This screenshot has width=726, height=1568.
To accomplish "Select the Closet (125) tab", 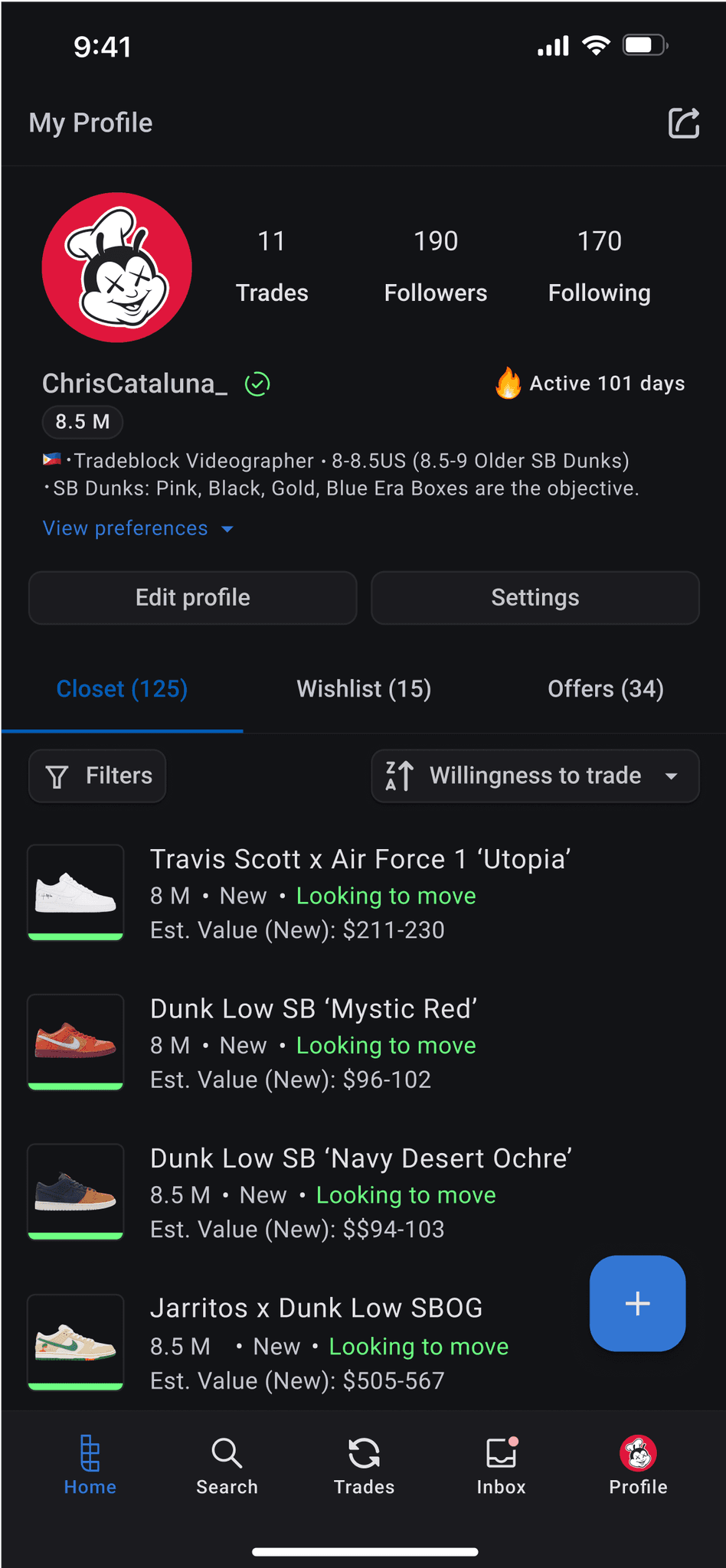I will pos(123,689).
